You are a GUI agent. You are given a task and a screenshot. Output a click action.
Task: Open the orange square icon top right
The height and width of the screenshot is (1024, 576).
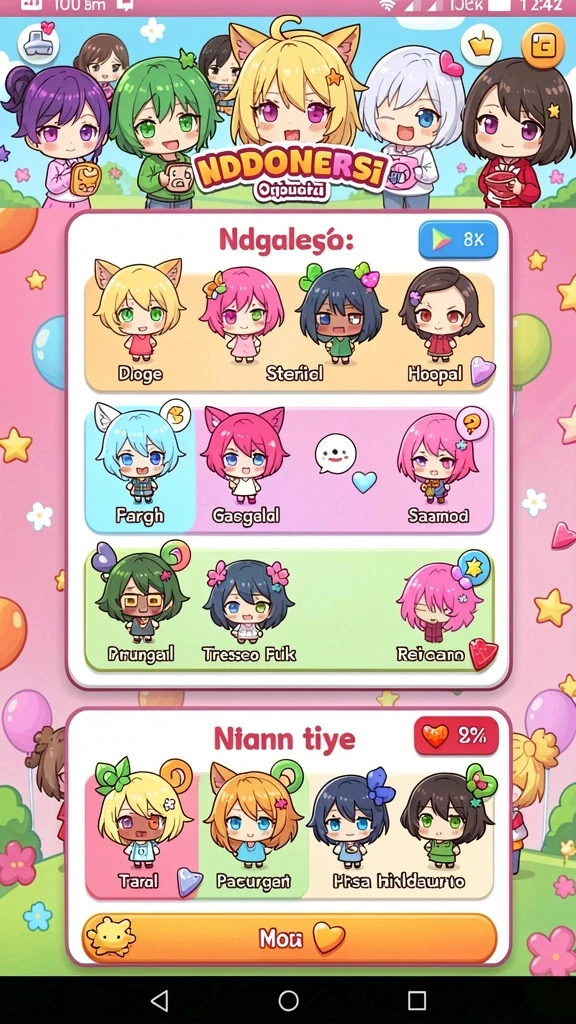(x=543, y=45)
